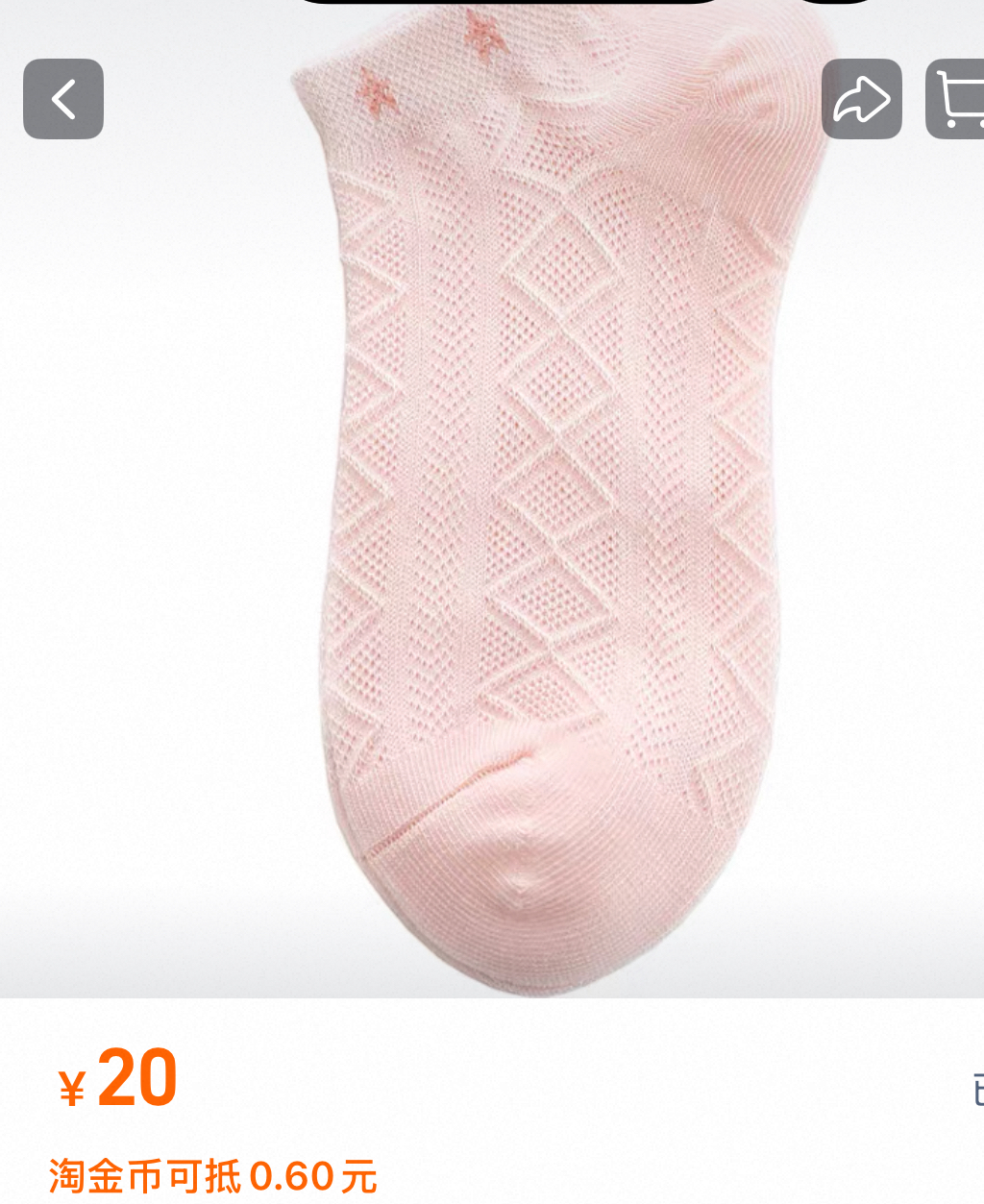Go back to the previous page

(x=63, y=99)
